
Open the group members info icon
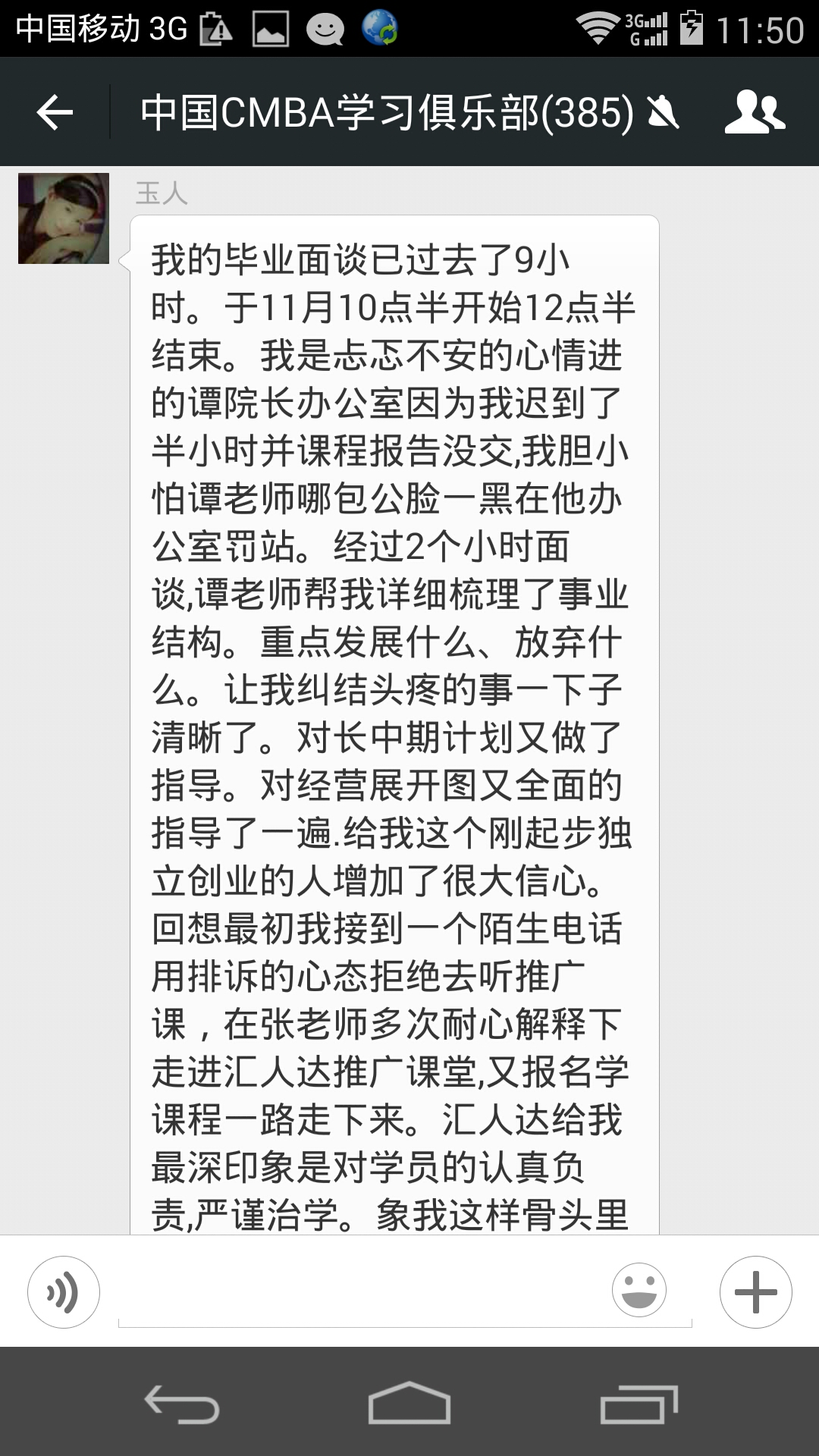click(755, 112)
